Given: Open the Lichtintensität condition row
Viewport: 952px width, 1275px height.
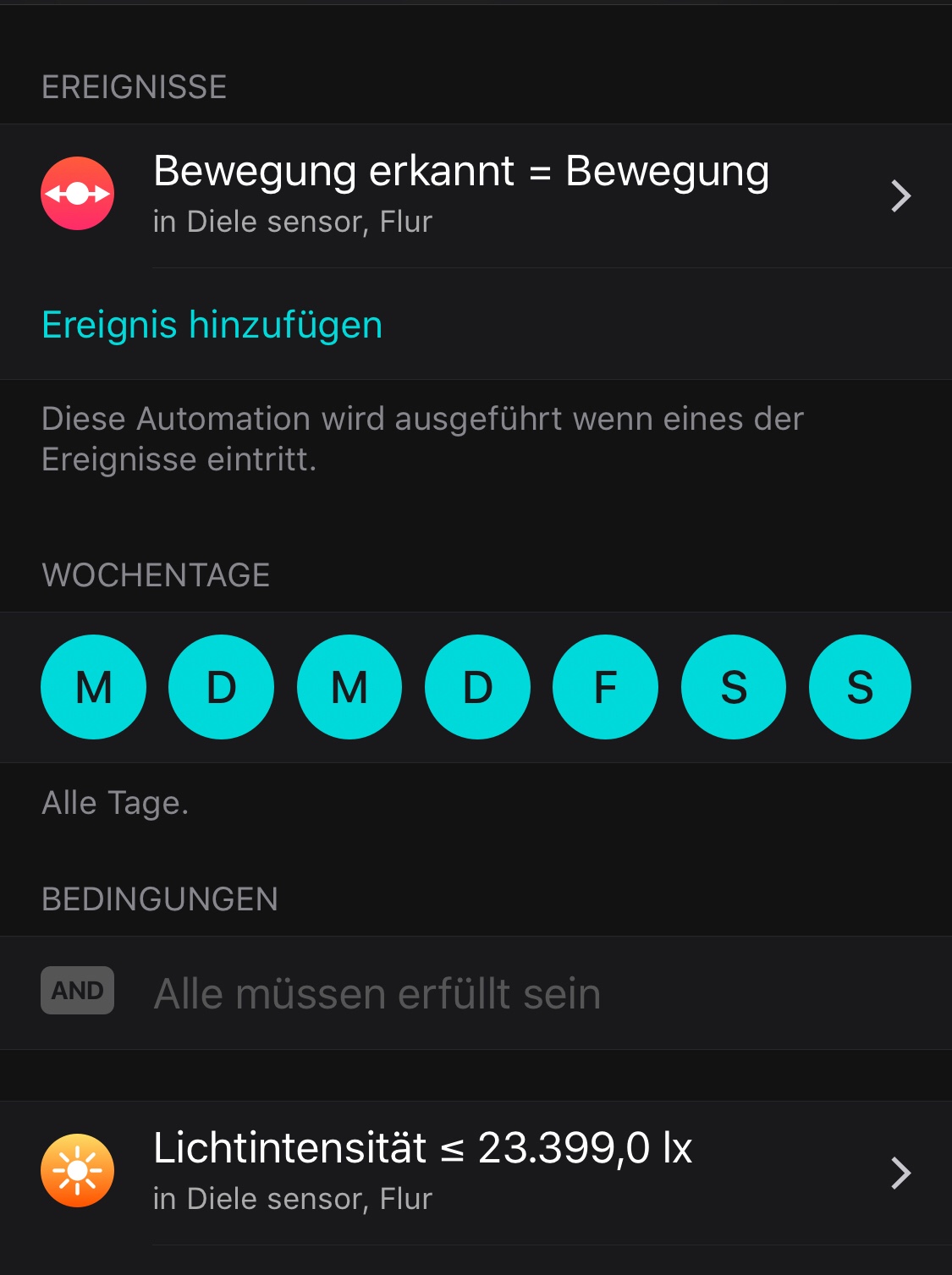Looking at the screenshot, I should pos(476,1172).
